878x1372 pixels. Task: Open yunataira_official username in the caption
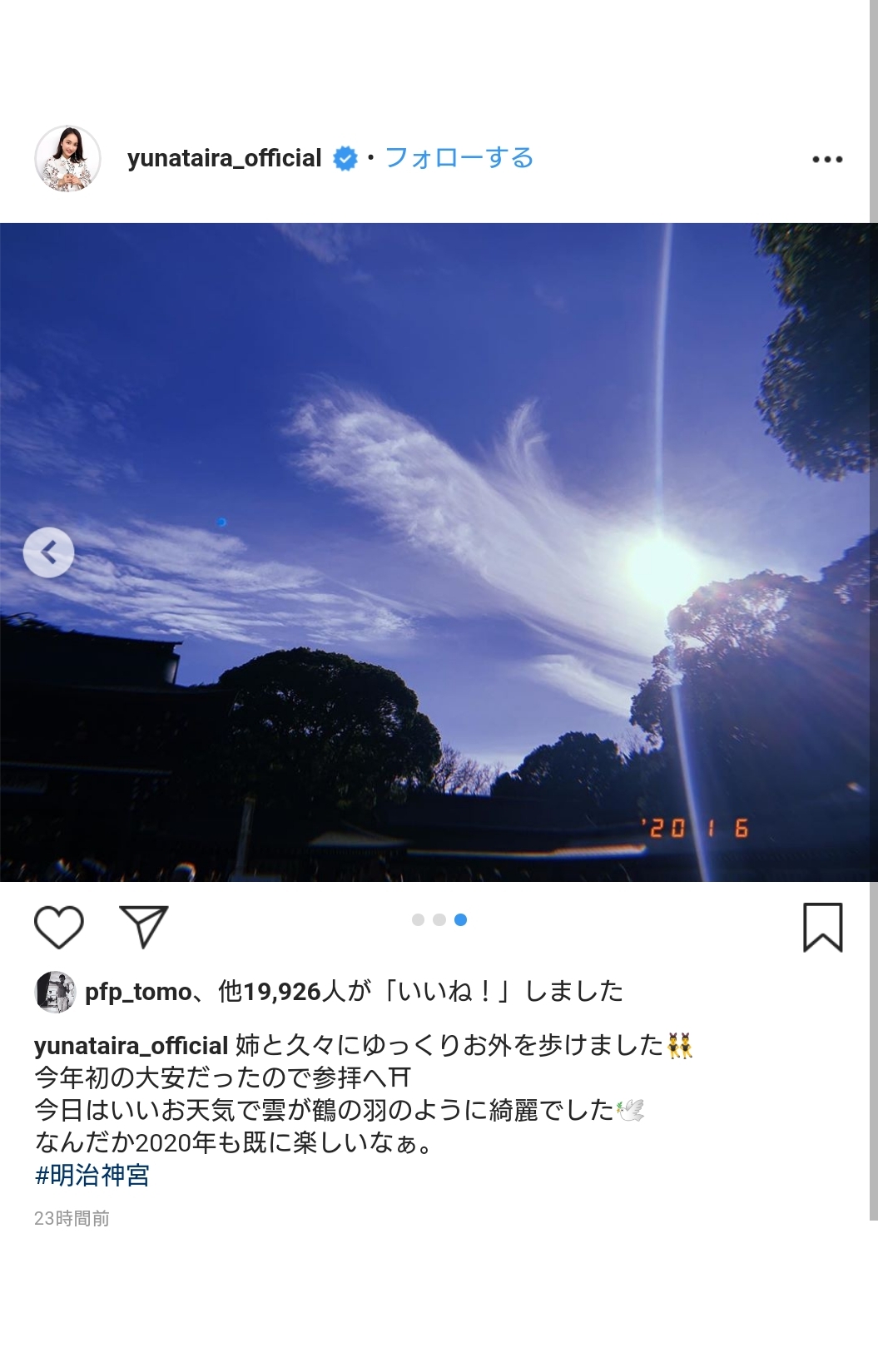[x=131, y=1046]
